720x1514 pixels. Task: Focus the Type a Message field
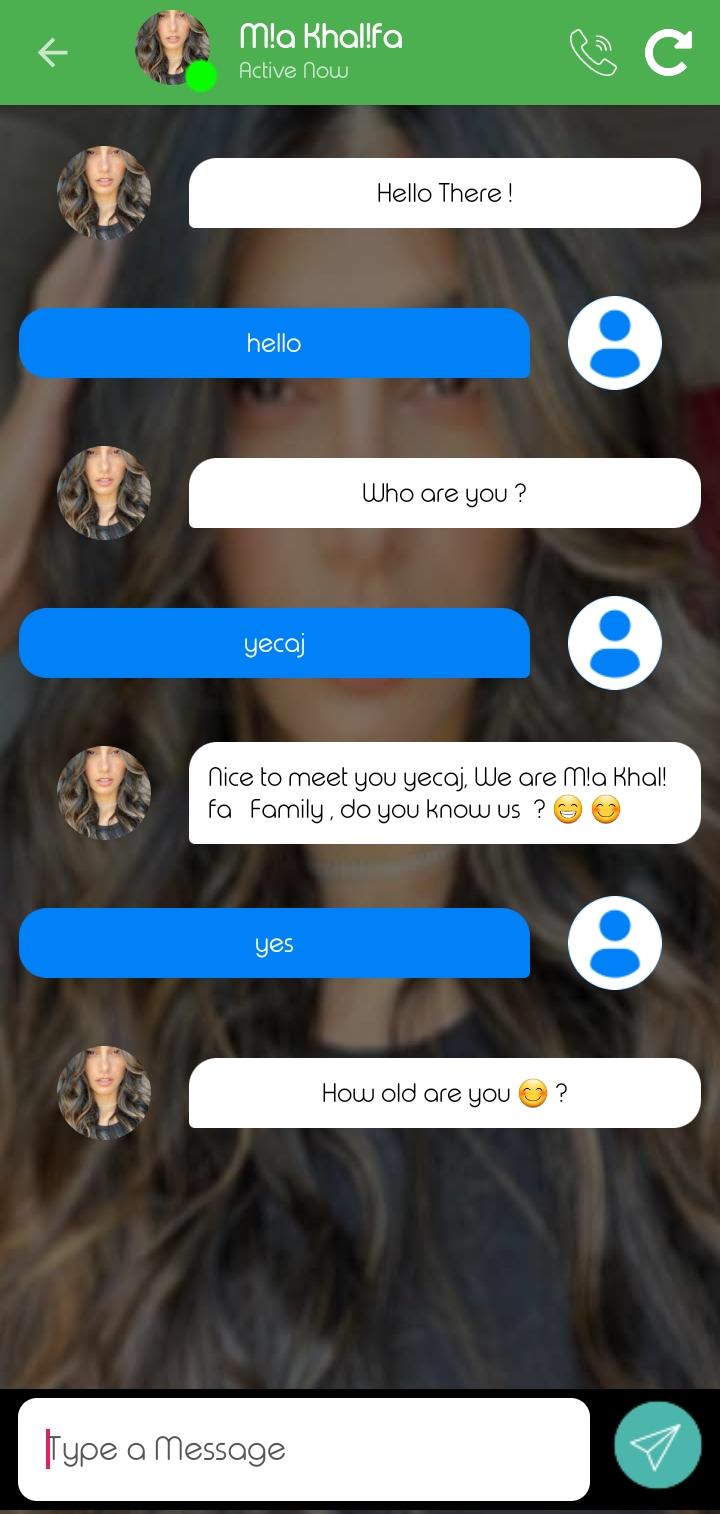[304, 1449]
